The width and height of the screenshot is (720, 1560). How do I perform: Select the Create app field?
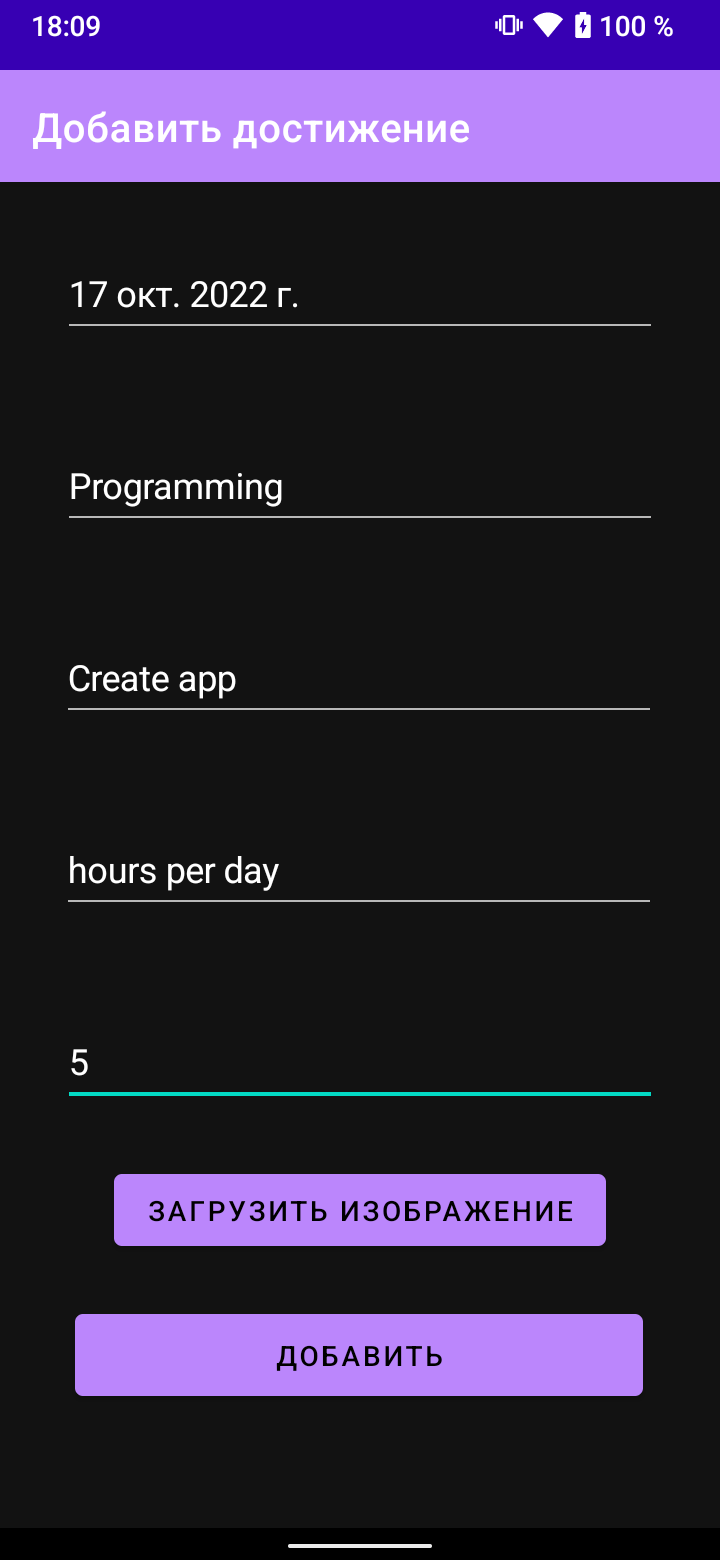click(x=359, y=679)
